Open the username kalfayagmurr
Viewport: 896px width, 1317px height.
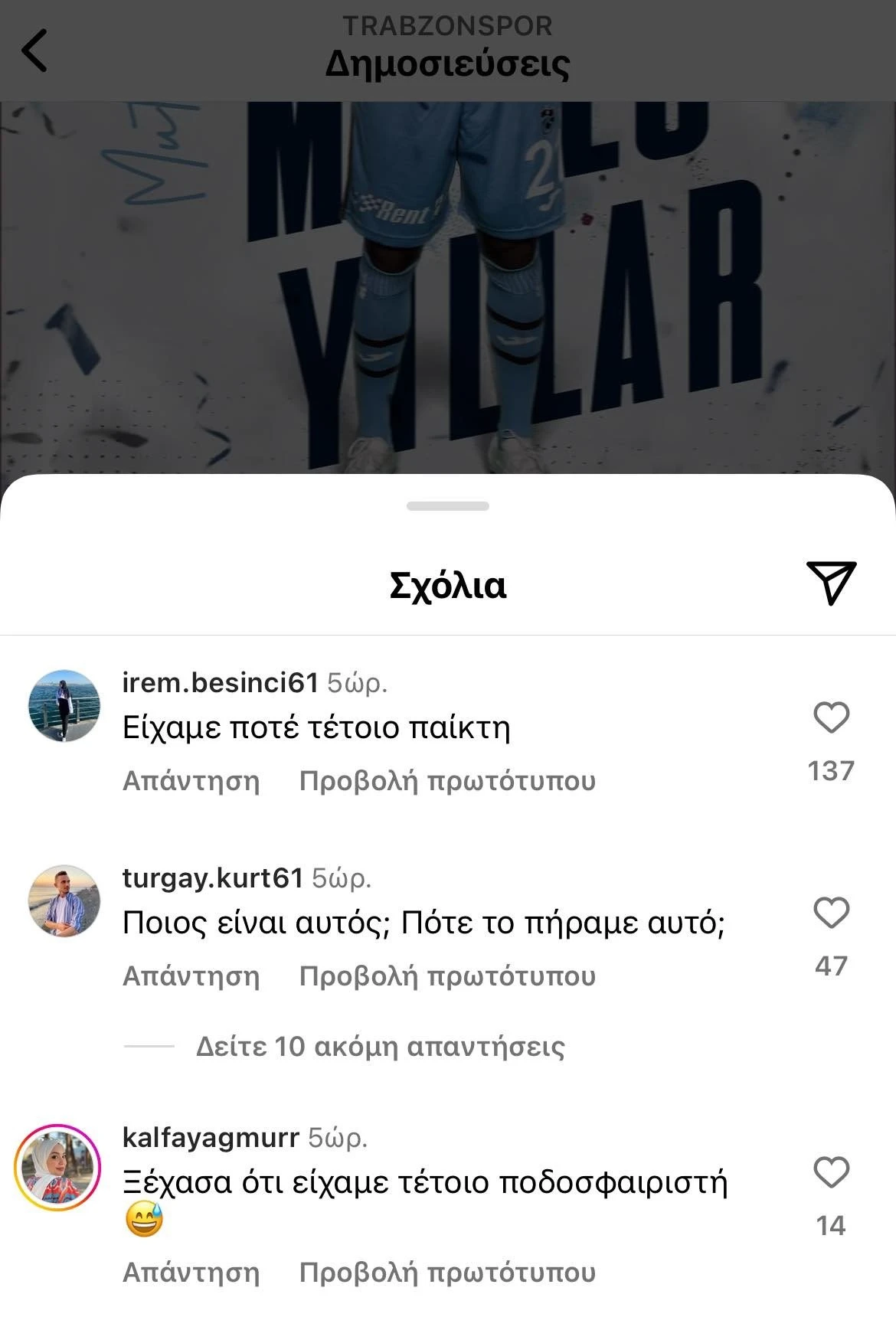[x=211, y=1138]
